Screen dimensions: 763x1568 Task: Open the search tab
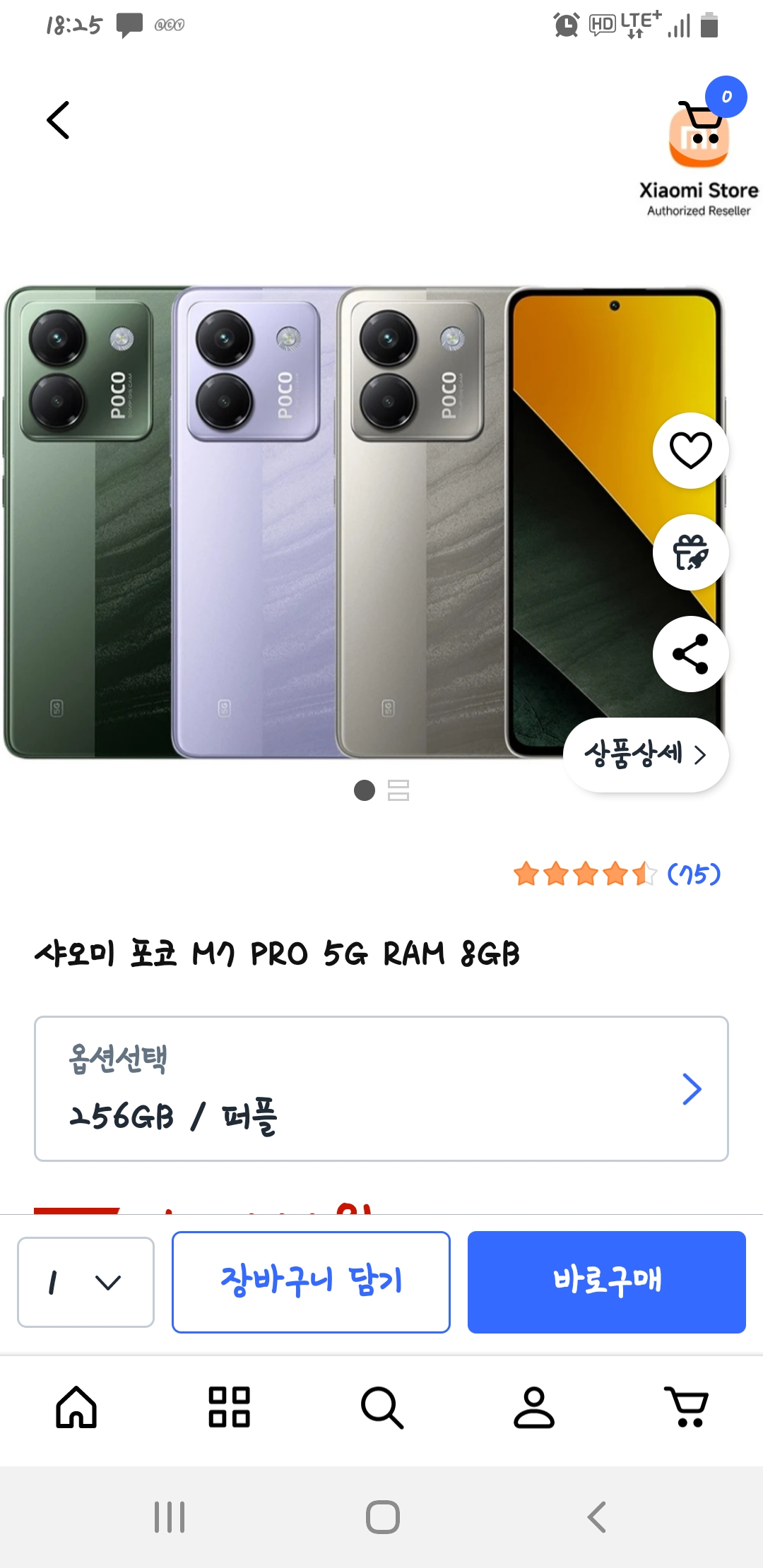[x=381, y=1408]
